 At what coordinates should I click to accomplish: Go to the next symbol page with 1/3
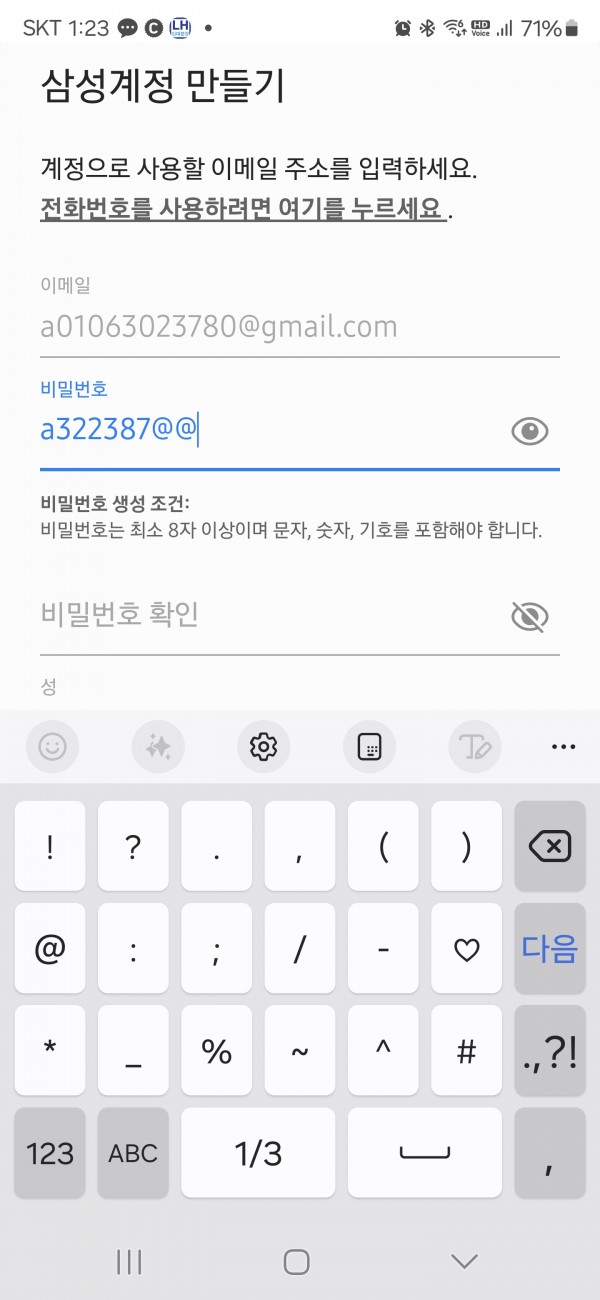pos(258,1152)
